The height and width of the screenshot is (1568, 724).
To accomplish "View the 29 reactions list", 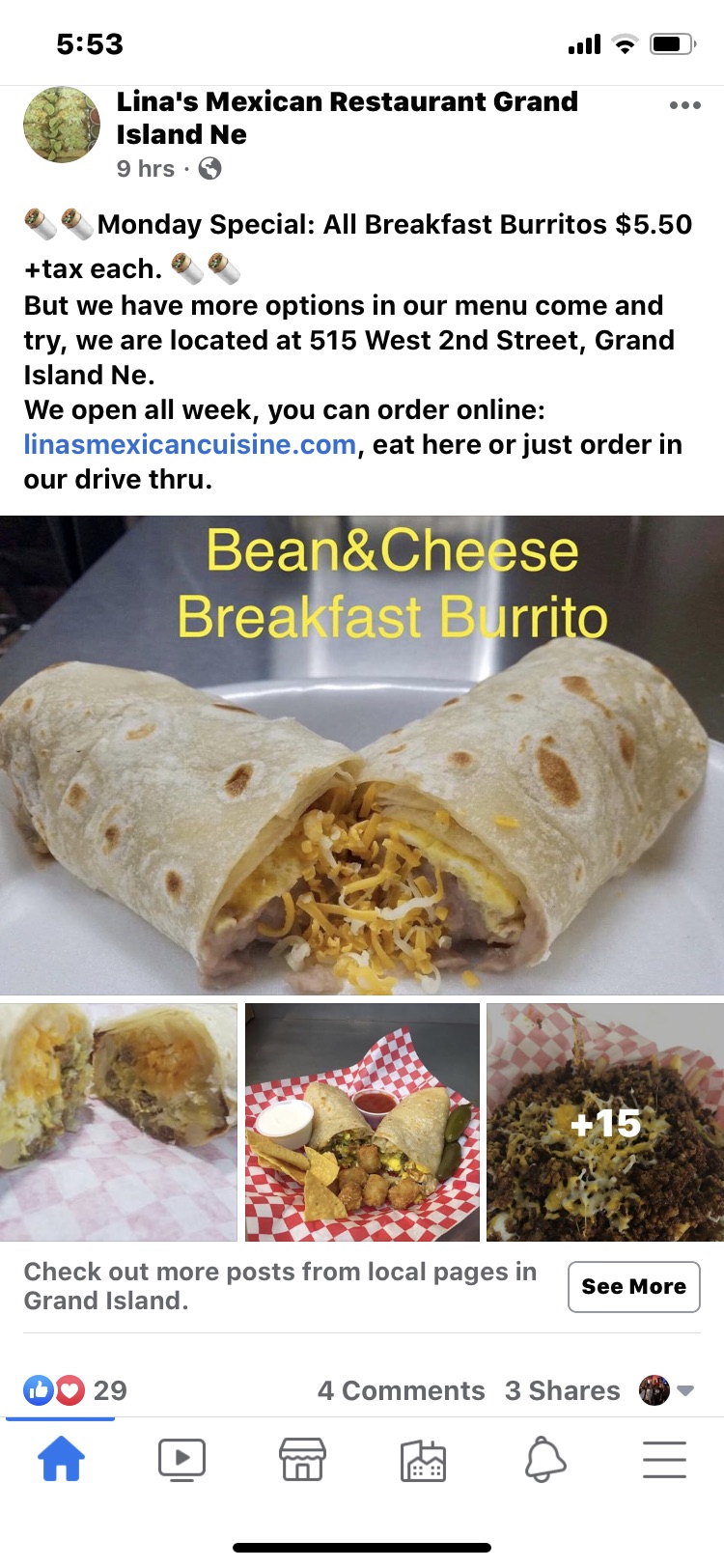I will (x=75, y=1390).
